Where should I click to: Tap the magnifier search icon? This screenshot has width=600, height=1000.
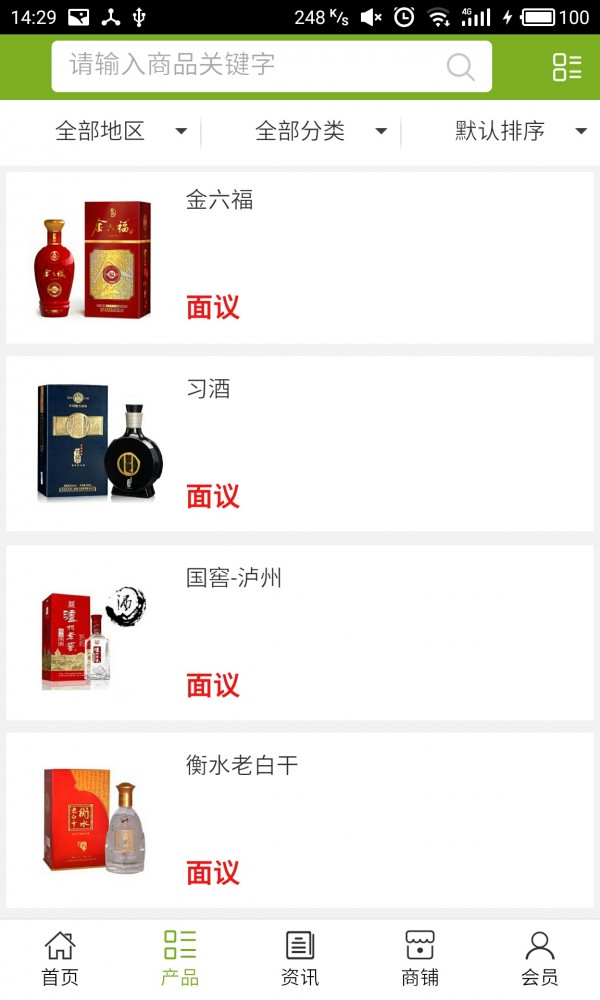click(460, 67)
